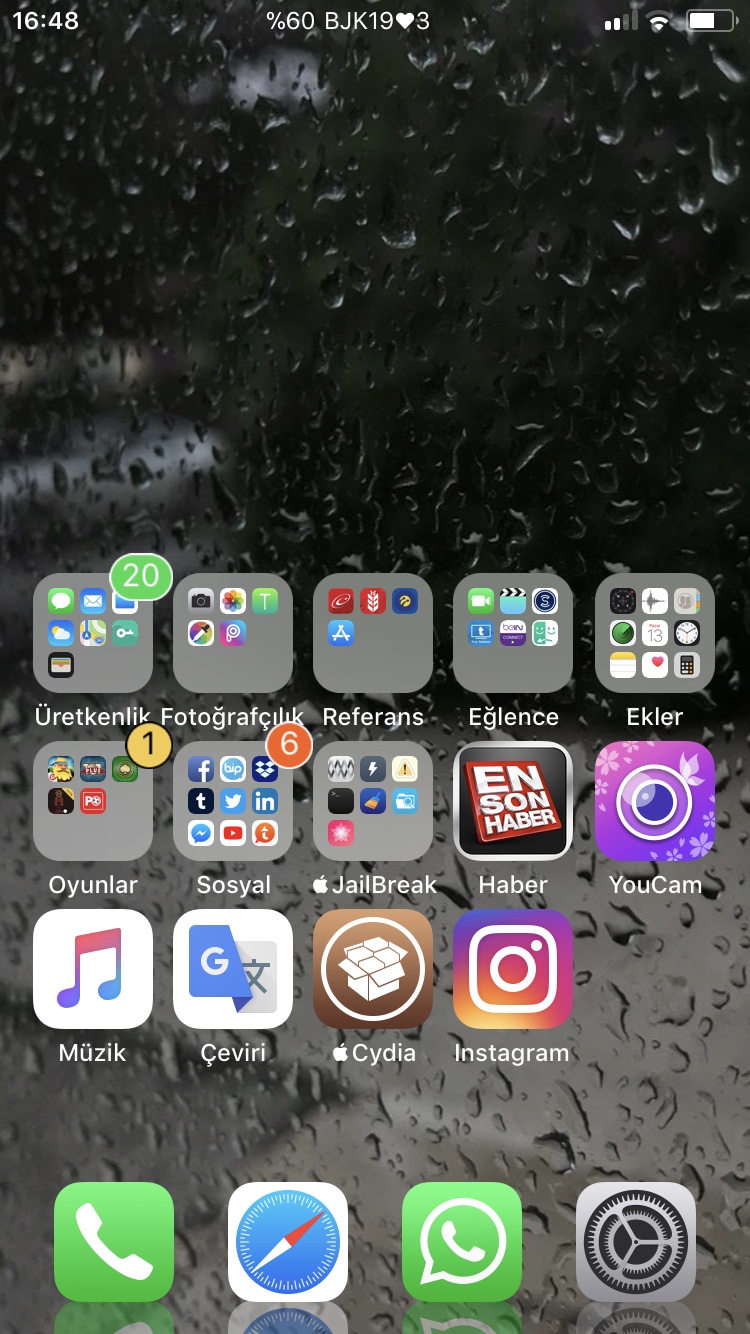Open Settings from the dock
Screen dimensions: 750x1334
636,1242
